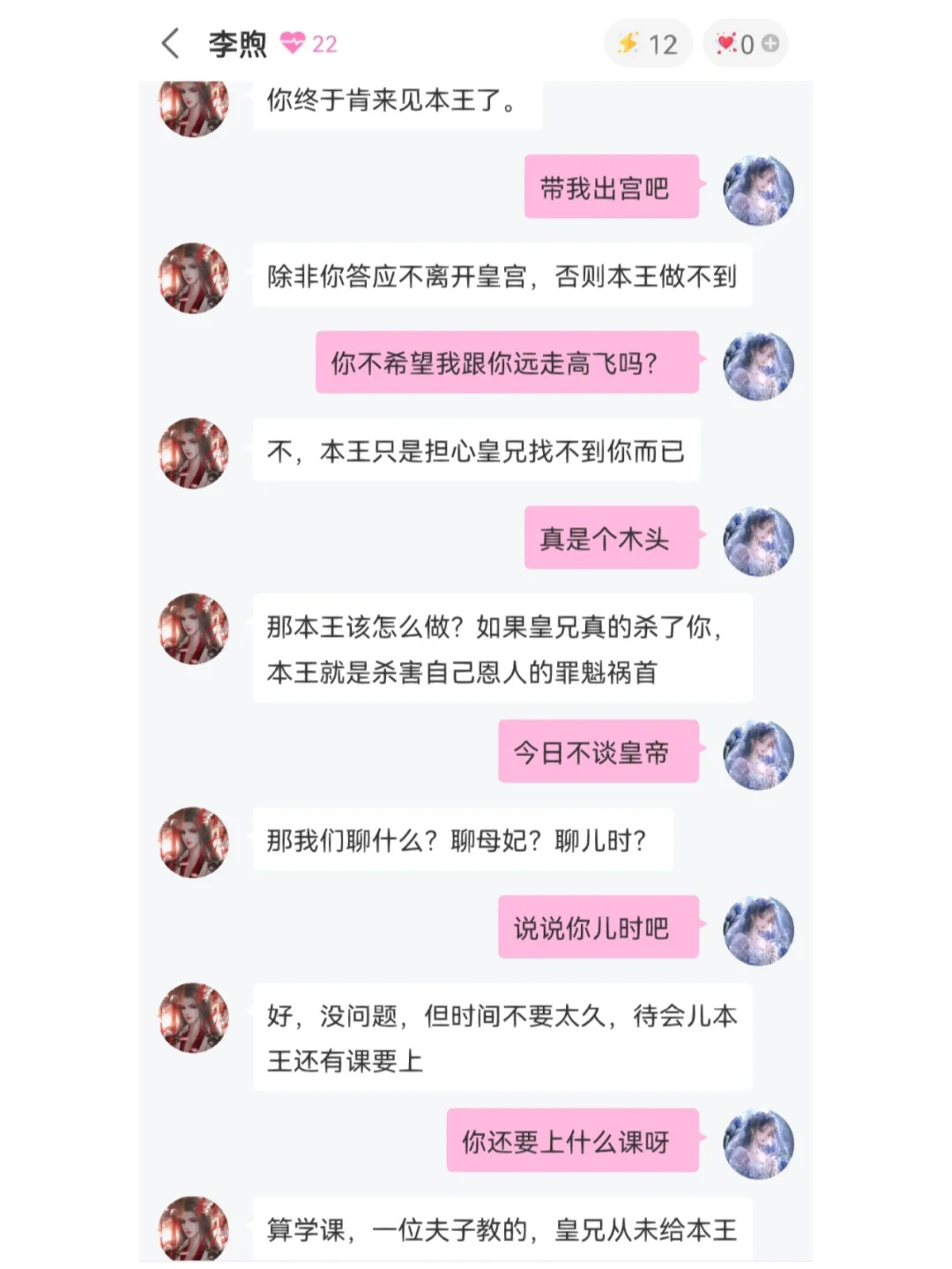
Task: Open your avatar beside "带我出宫吧"
Action: click(758, 190)
